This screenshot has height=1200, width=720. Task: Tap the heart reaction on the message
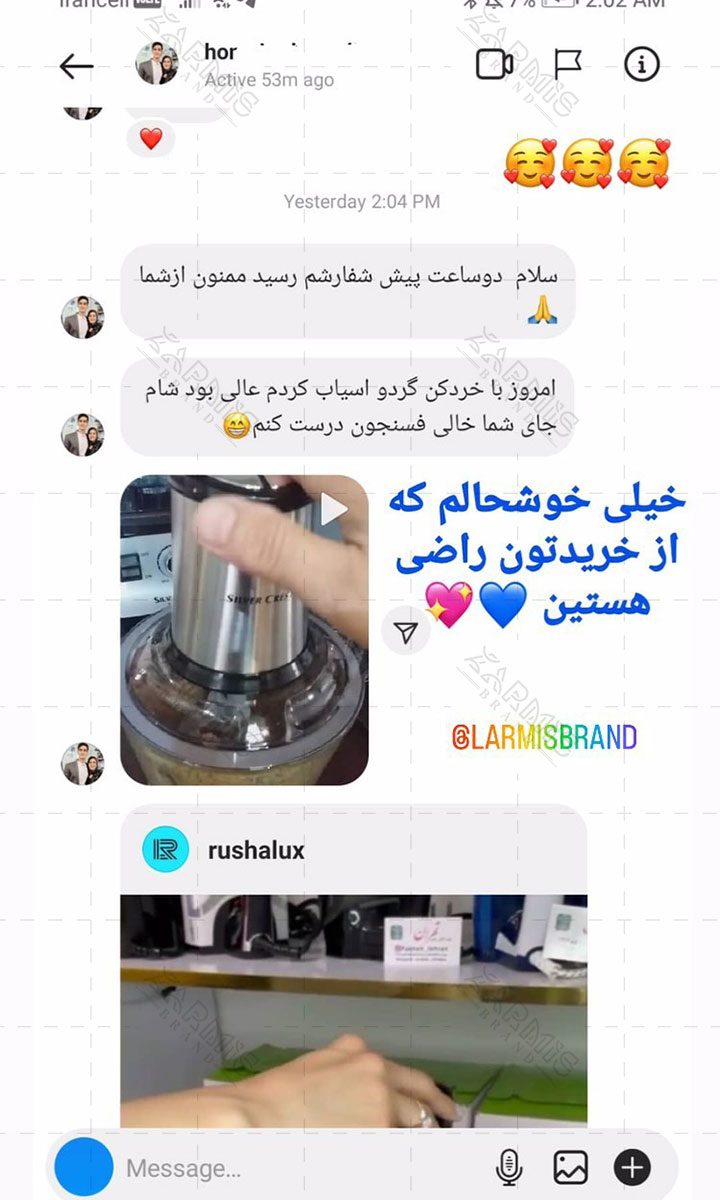point(151,139)
